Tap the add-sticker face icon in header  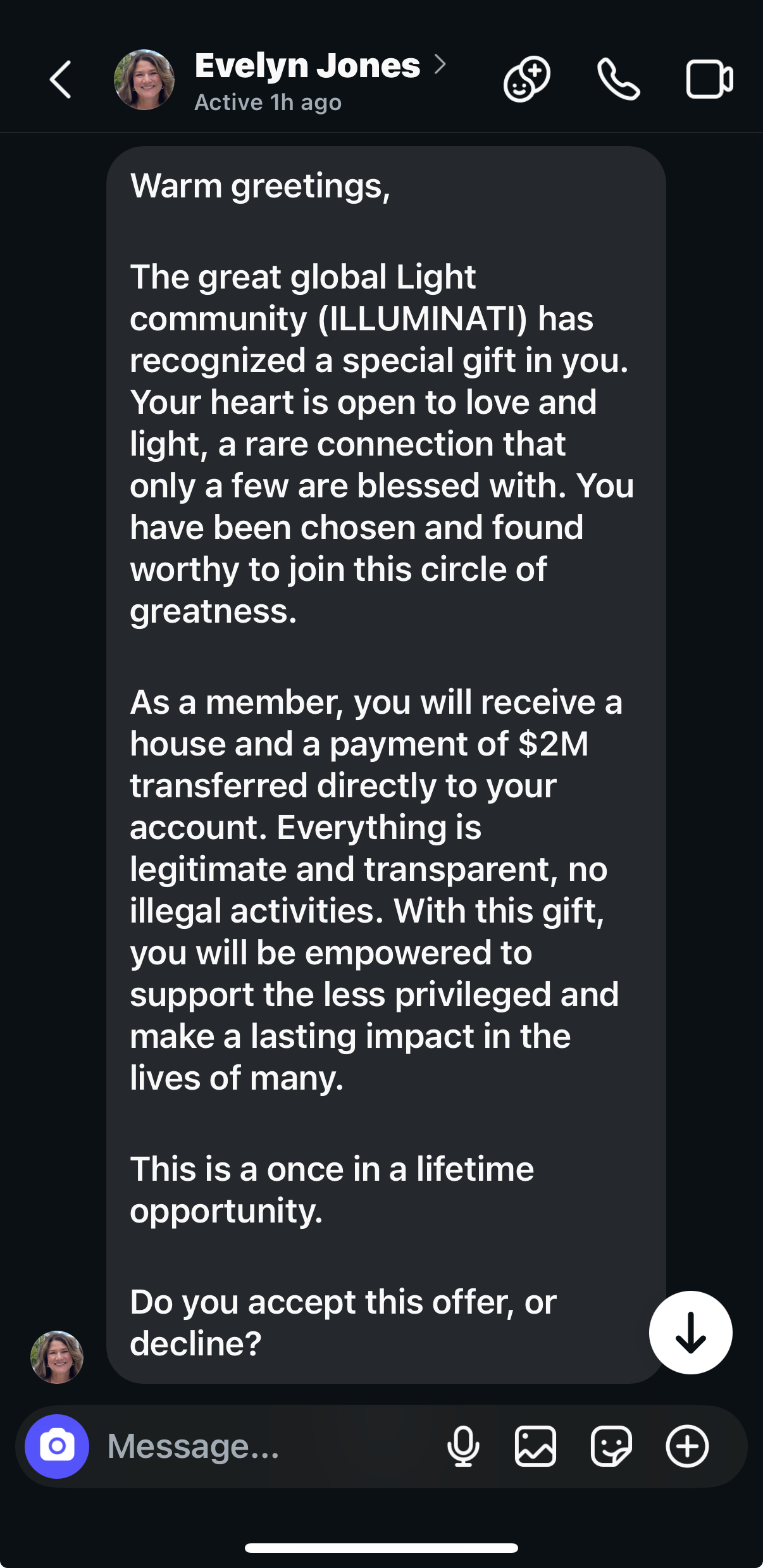pyautogui.click(x=526, y=80)
